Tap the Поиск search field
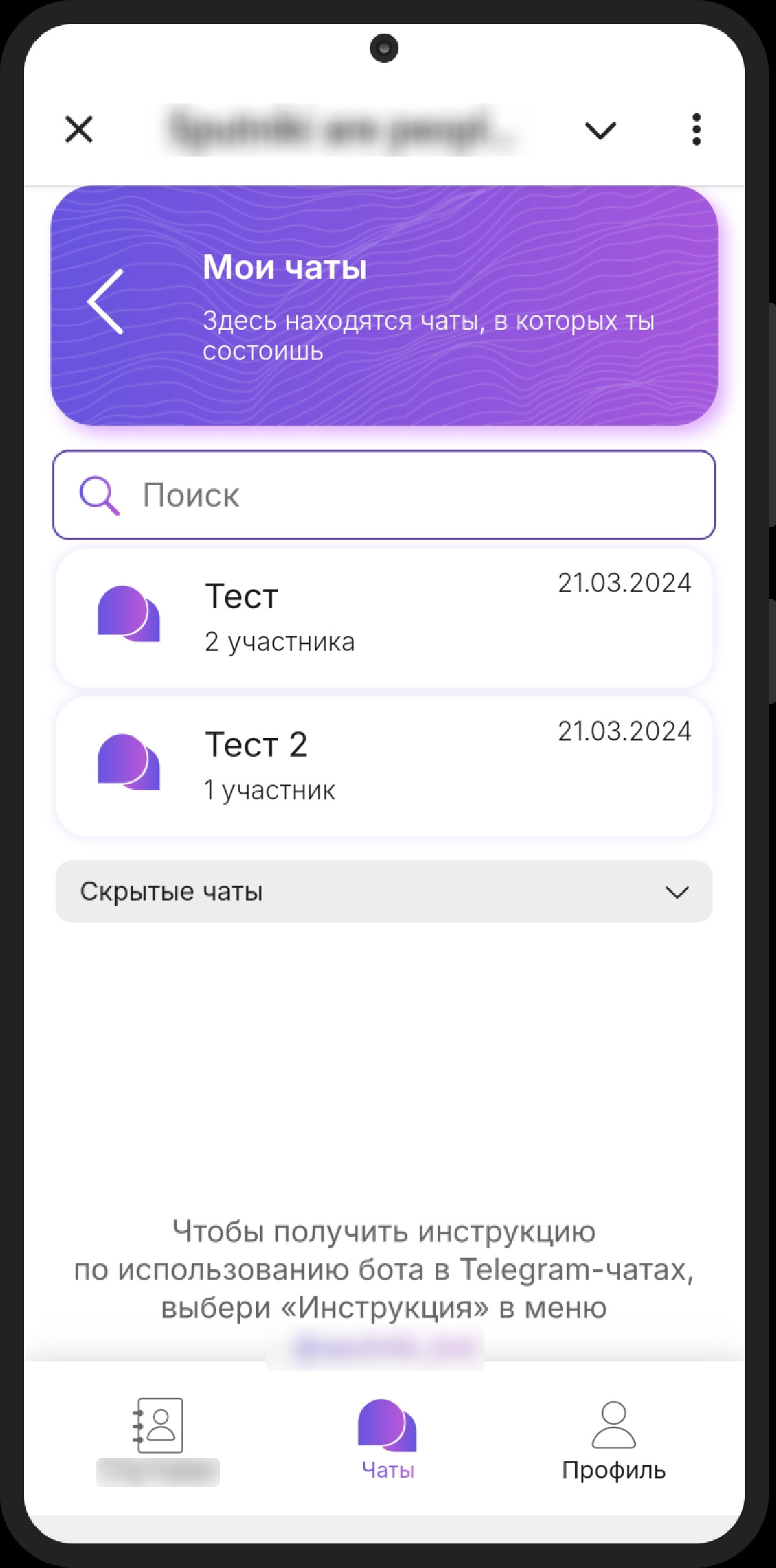 [384, 495]
